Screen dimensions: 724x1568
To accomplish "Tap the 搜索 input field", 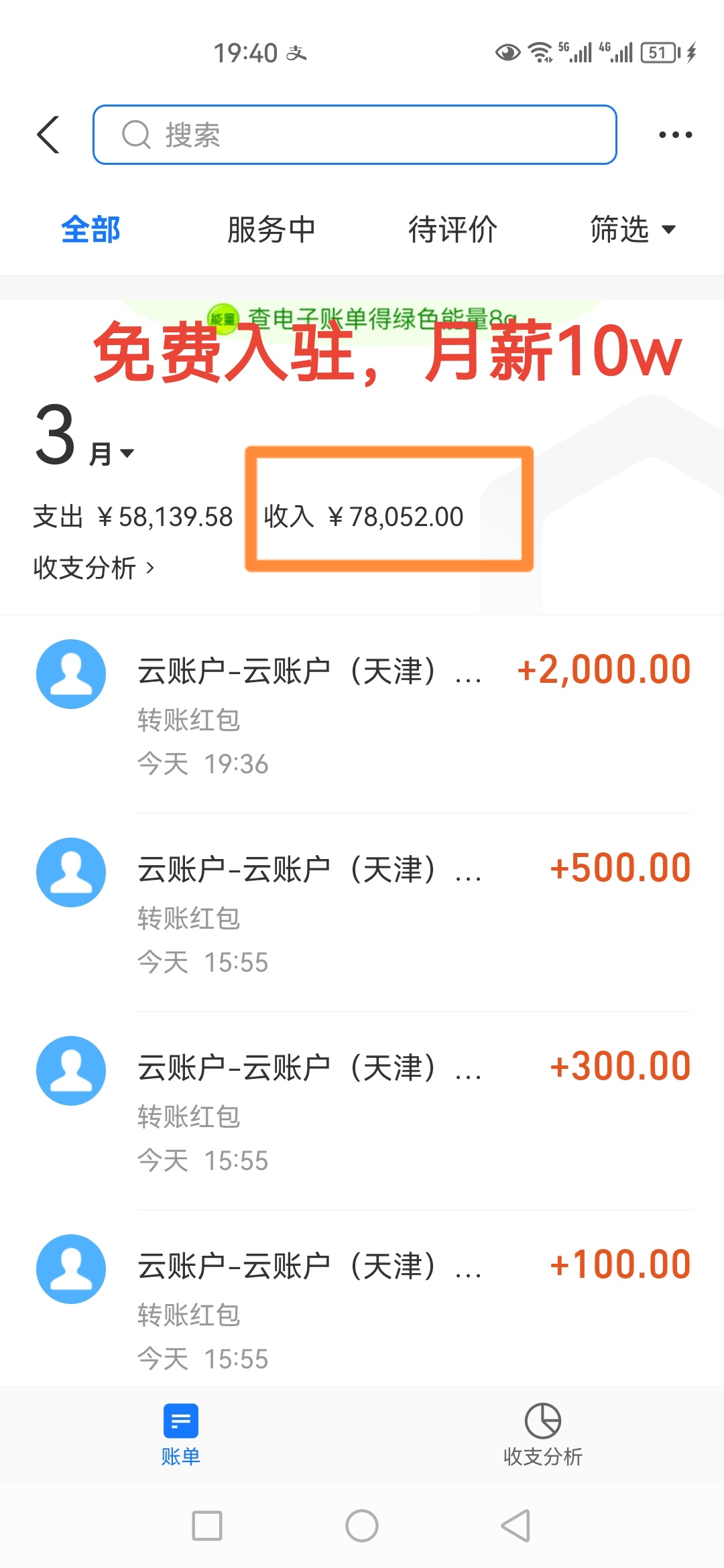I will 354,134.
